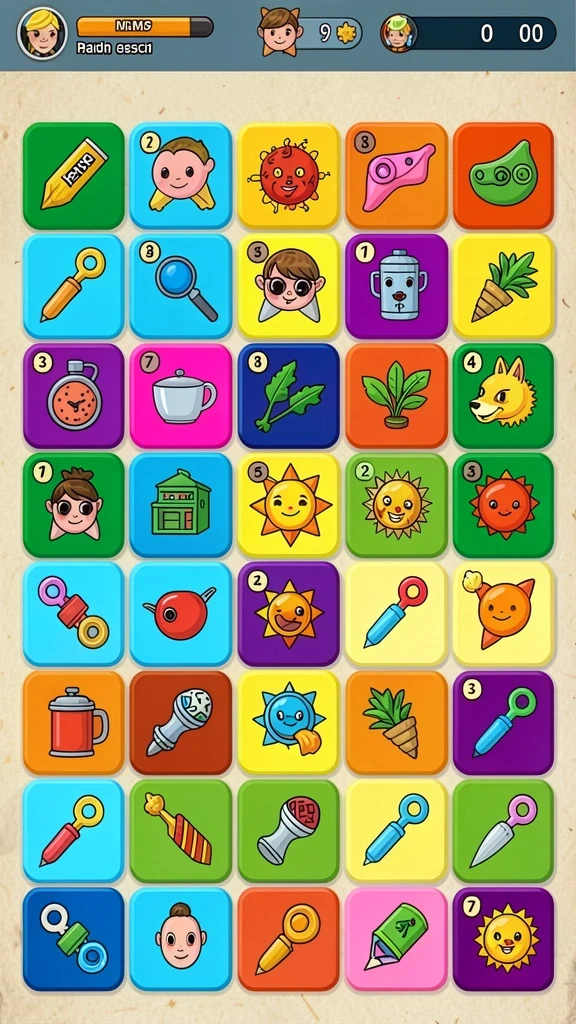The image size is (576, 1024).
Task: Select the purple tile with the blue kettle
Action: 396,286
